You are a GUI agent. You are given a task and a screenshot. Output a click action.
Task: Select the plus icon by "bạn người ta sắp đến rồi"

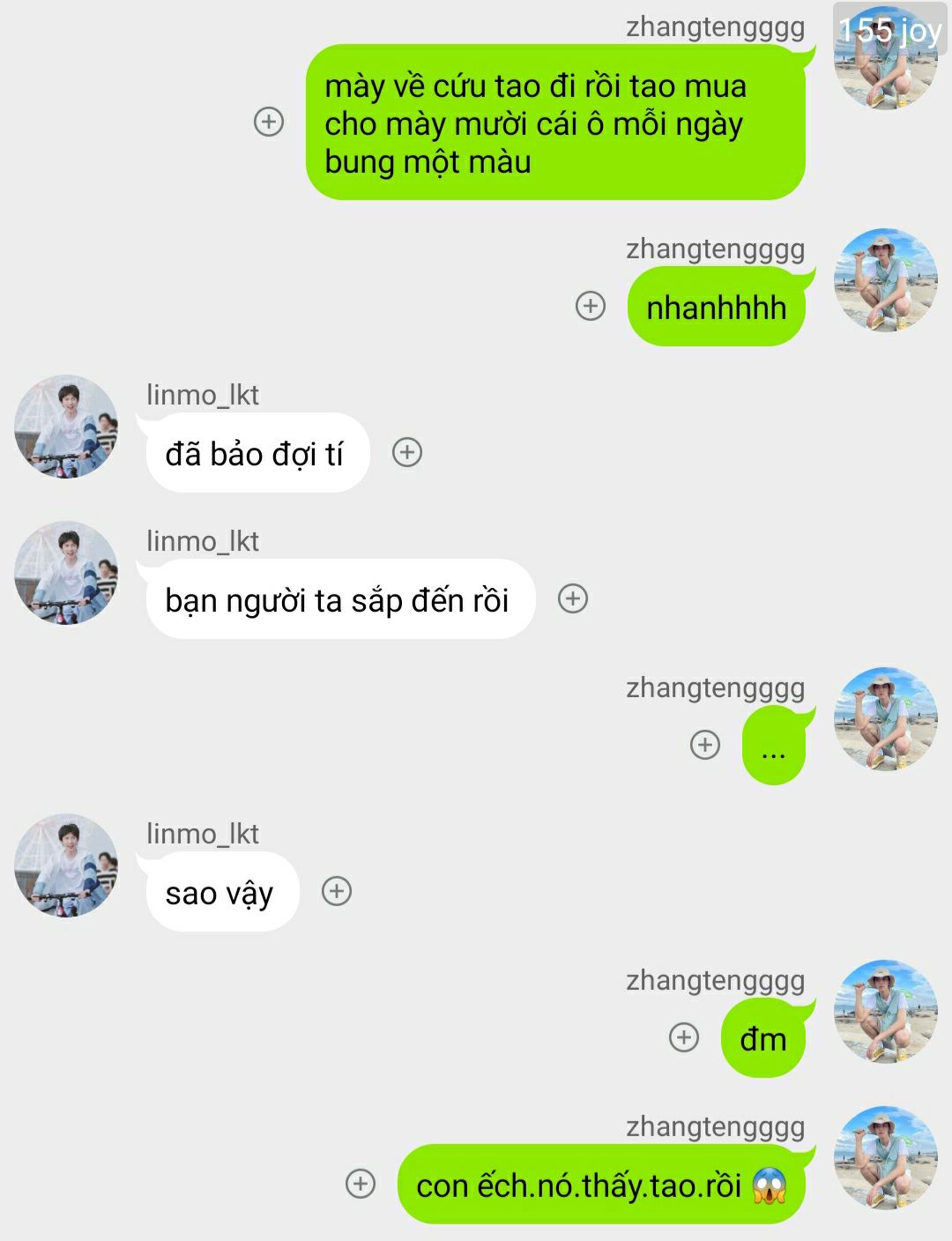[x=573, y=598]
